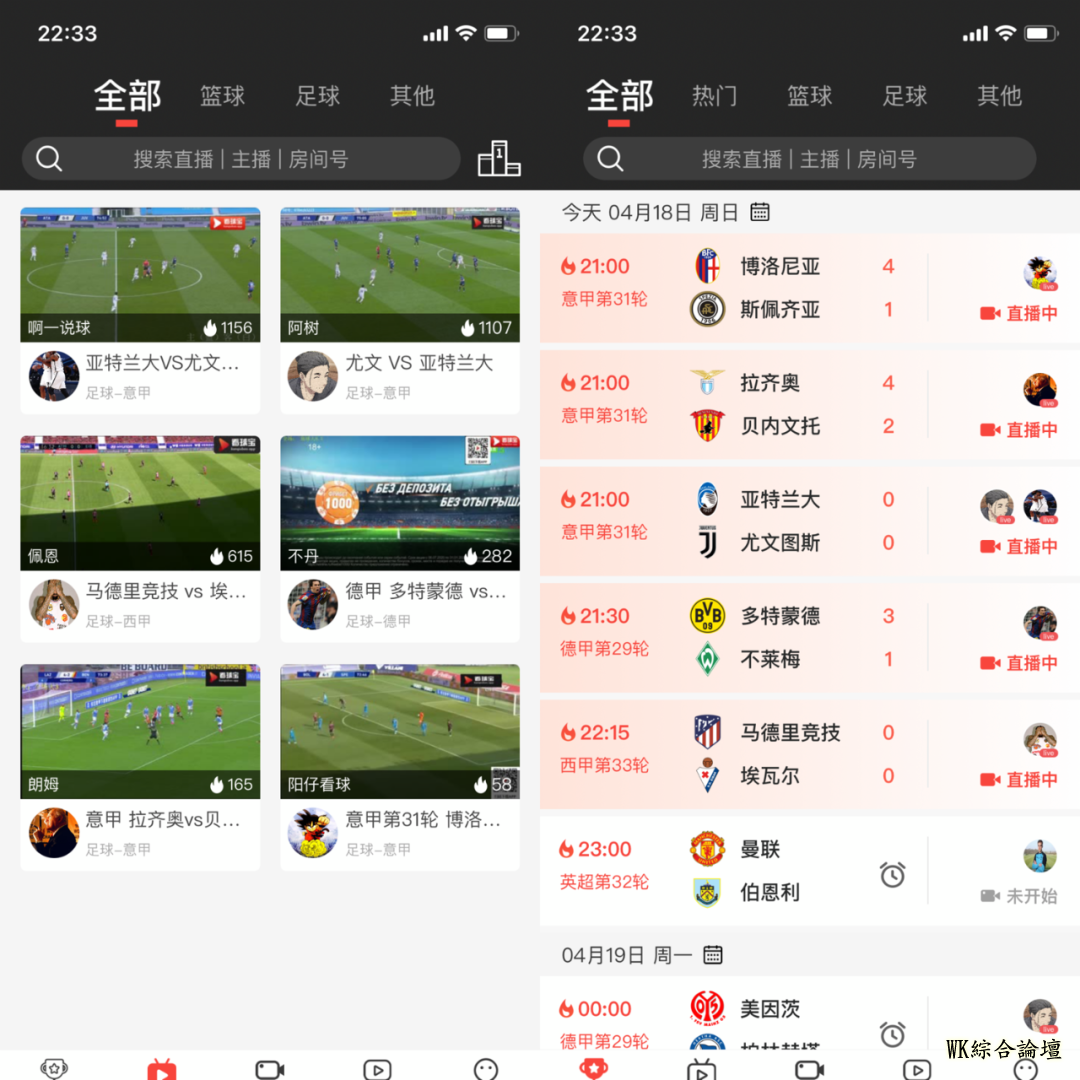
Task: Set alarm reminder for the 美因茨 match
Action: [892, 1033]
